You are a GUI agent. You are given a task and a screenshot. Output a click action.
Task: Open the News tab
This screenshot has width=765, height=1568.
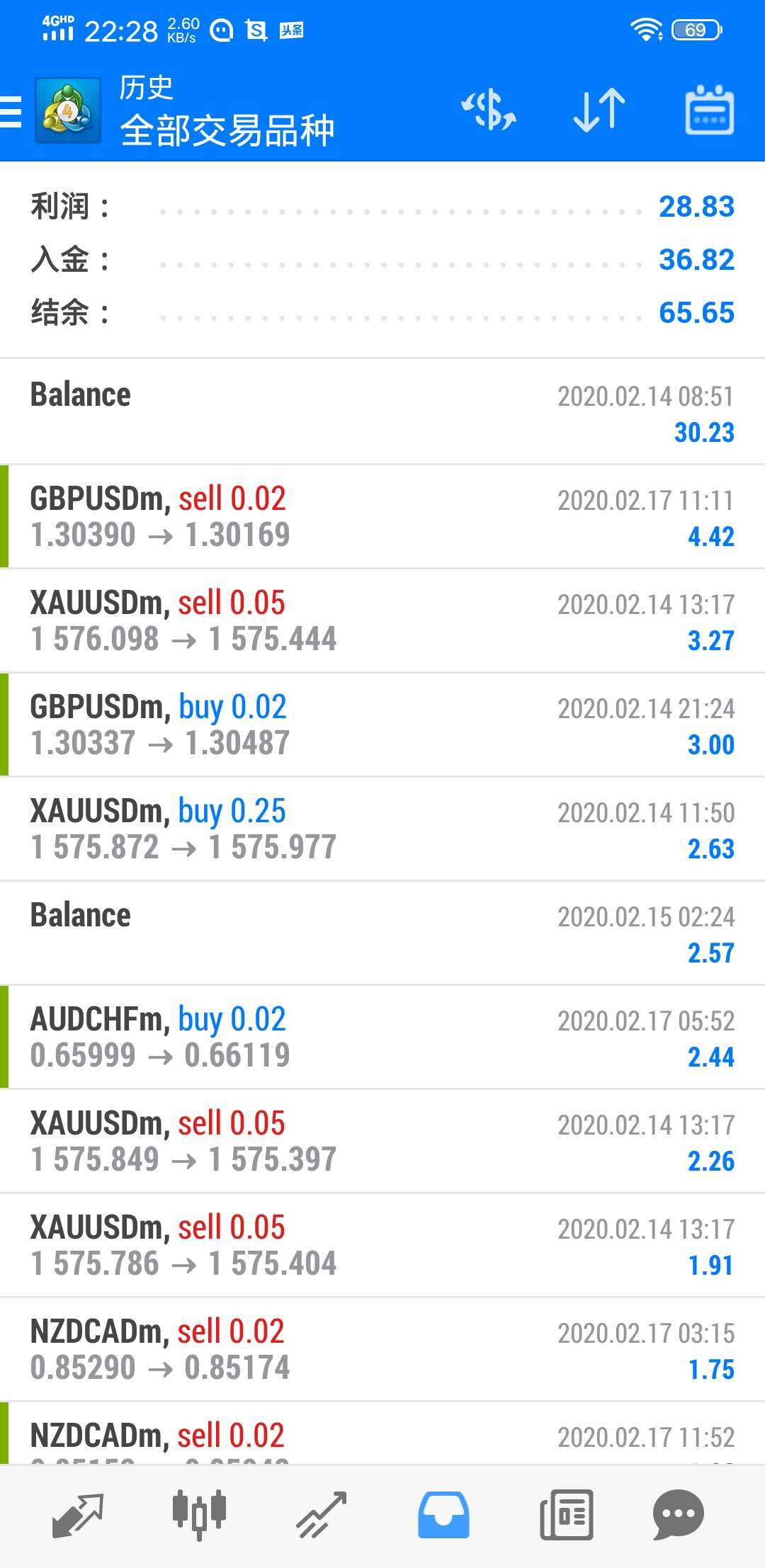[x=566, y=1514]
